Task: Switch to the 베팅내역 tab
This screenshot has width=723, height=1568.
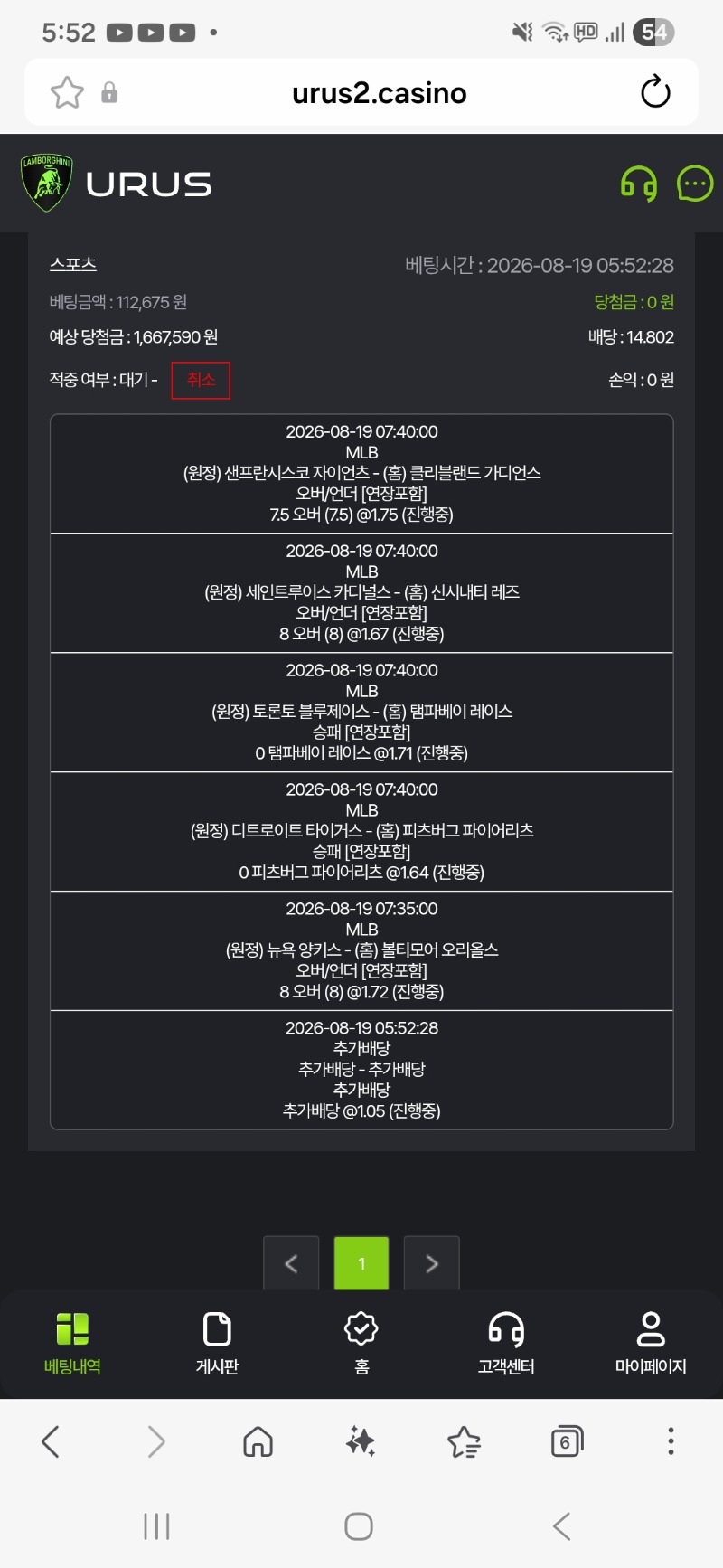Action: point(72,1344)
